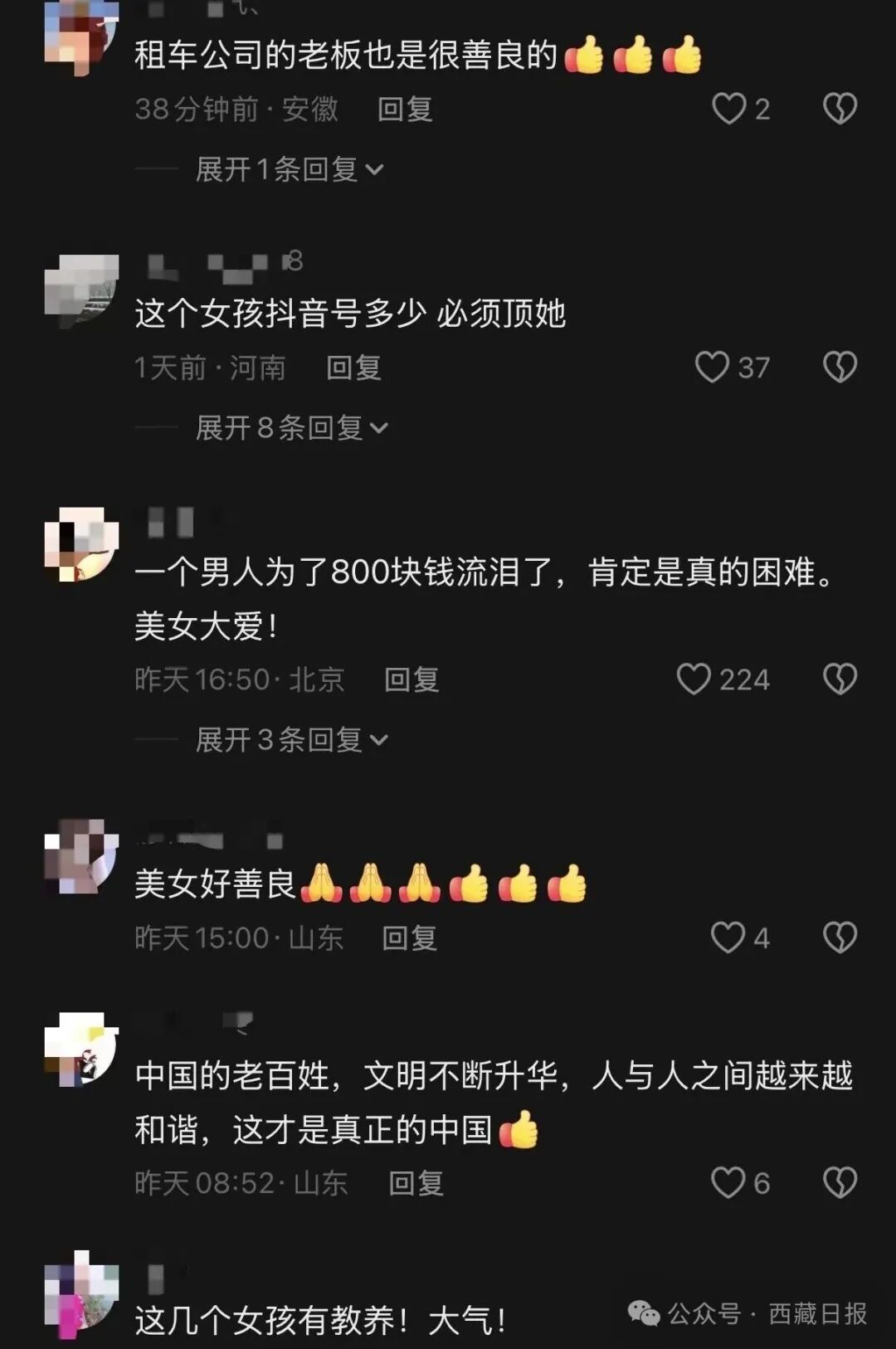896x1349 pixels.
Task: Reply to the 38-minutes-ago Anhui comment
Action: (405, 110)
